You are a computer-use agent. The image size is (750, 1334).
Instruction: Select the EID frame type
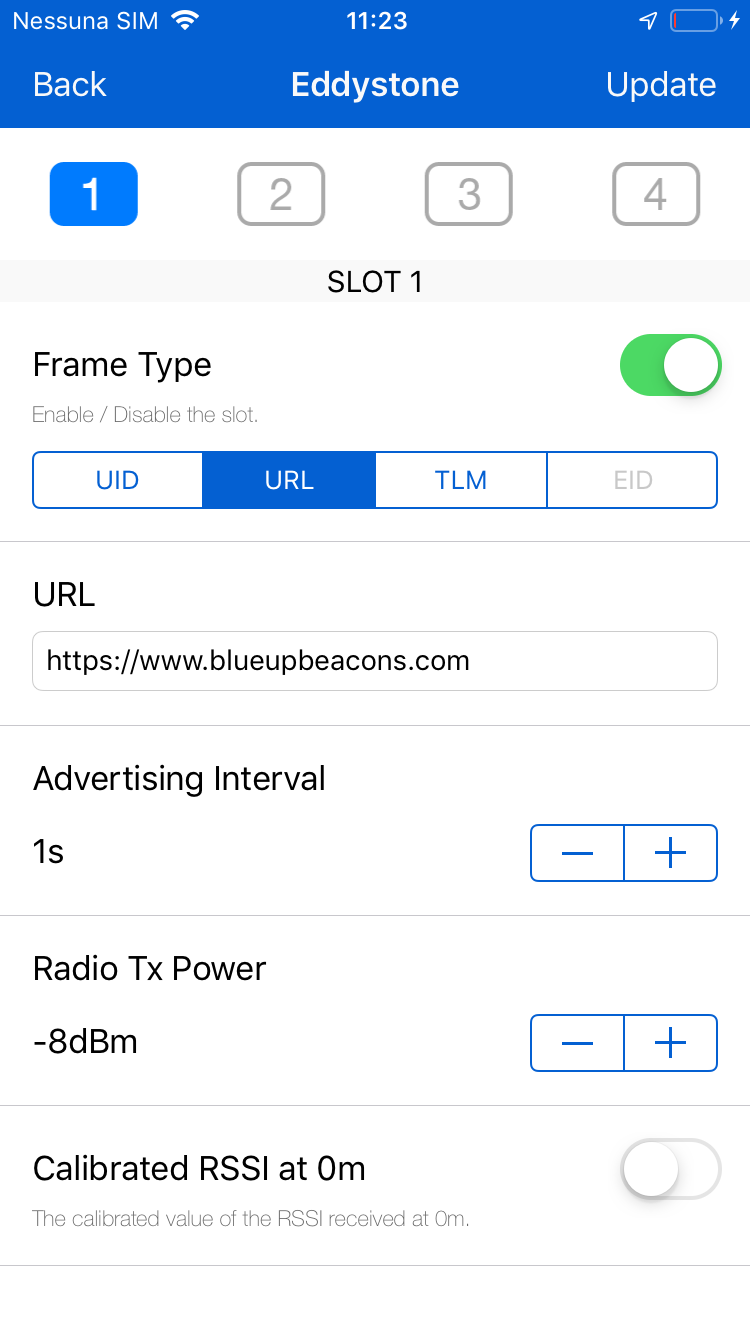pyautogui.click(x=632, y=480)
